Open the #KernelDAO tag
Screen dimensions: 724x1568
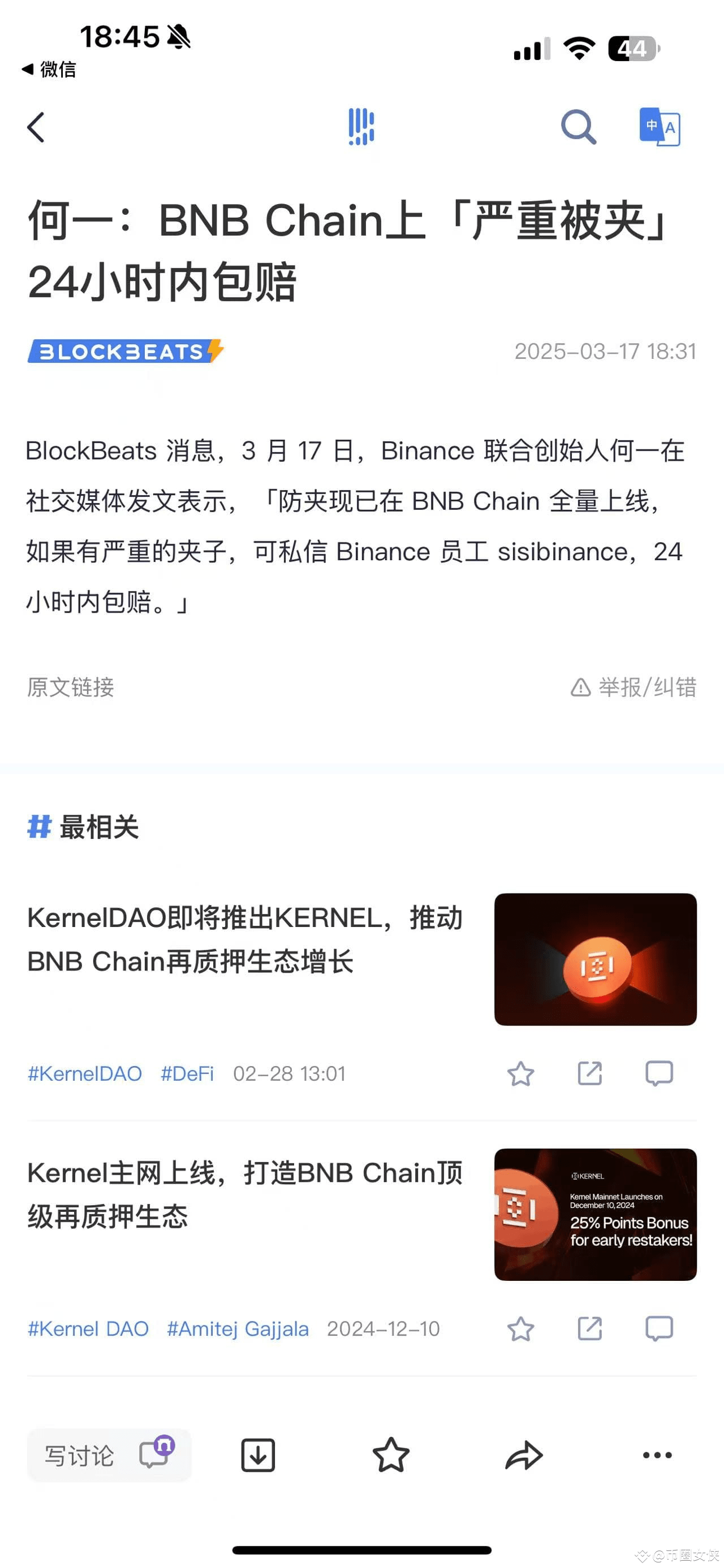click(x=84, y=1074)
